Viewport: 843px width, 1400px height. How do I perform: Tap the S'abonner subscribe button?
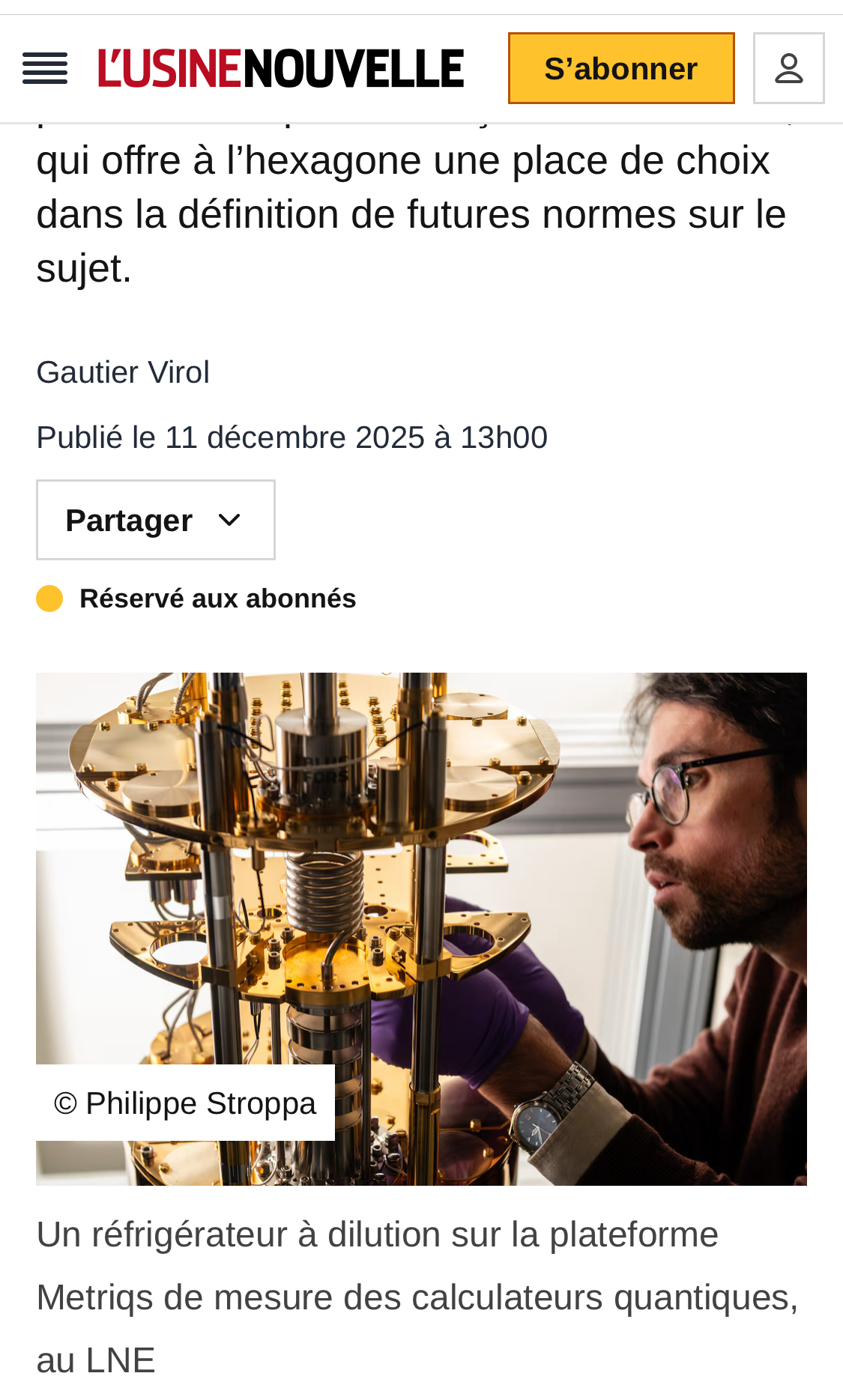tap(620, 68)
